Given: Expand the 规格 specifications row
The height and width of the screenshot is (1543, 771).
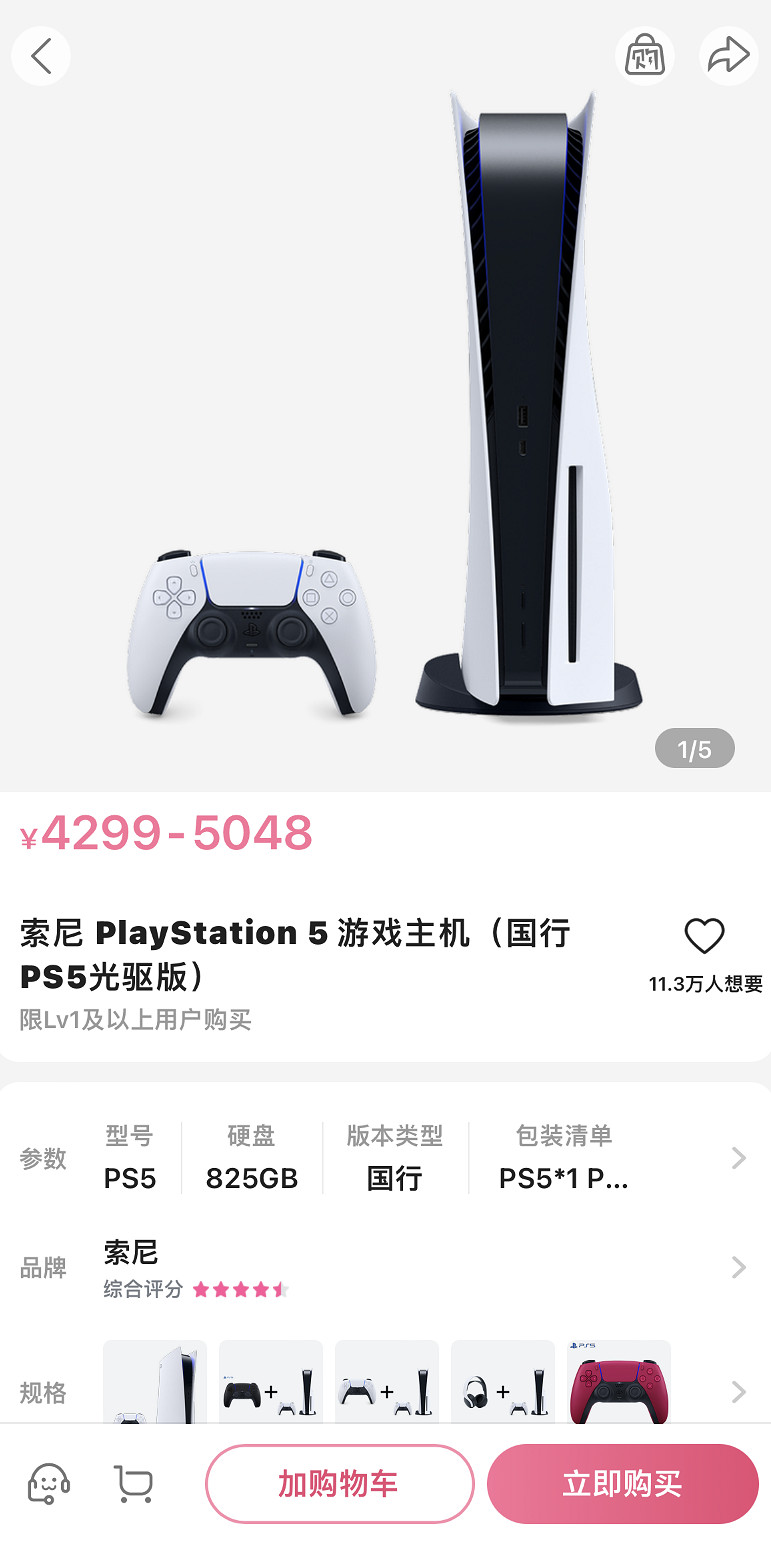Looking at the screenshot, I should pos(738,1392).
